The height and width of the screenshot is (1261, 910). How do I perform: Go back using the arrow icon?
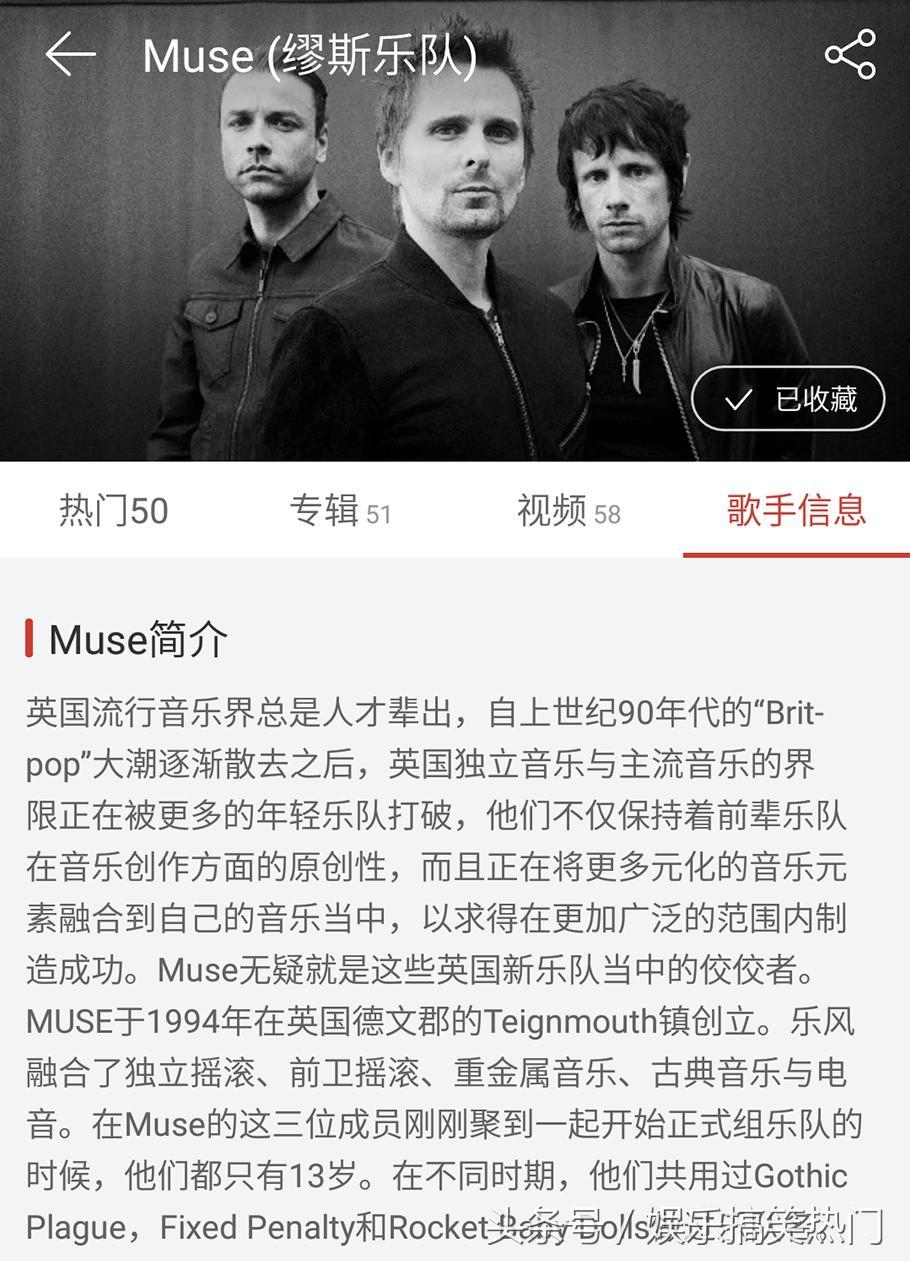(70, 55)
